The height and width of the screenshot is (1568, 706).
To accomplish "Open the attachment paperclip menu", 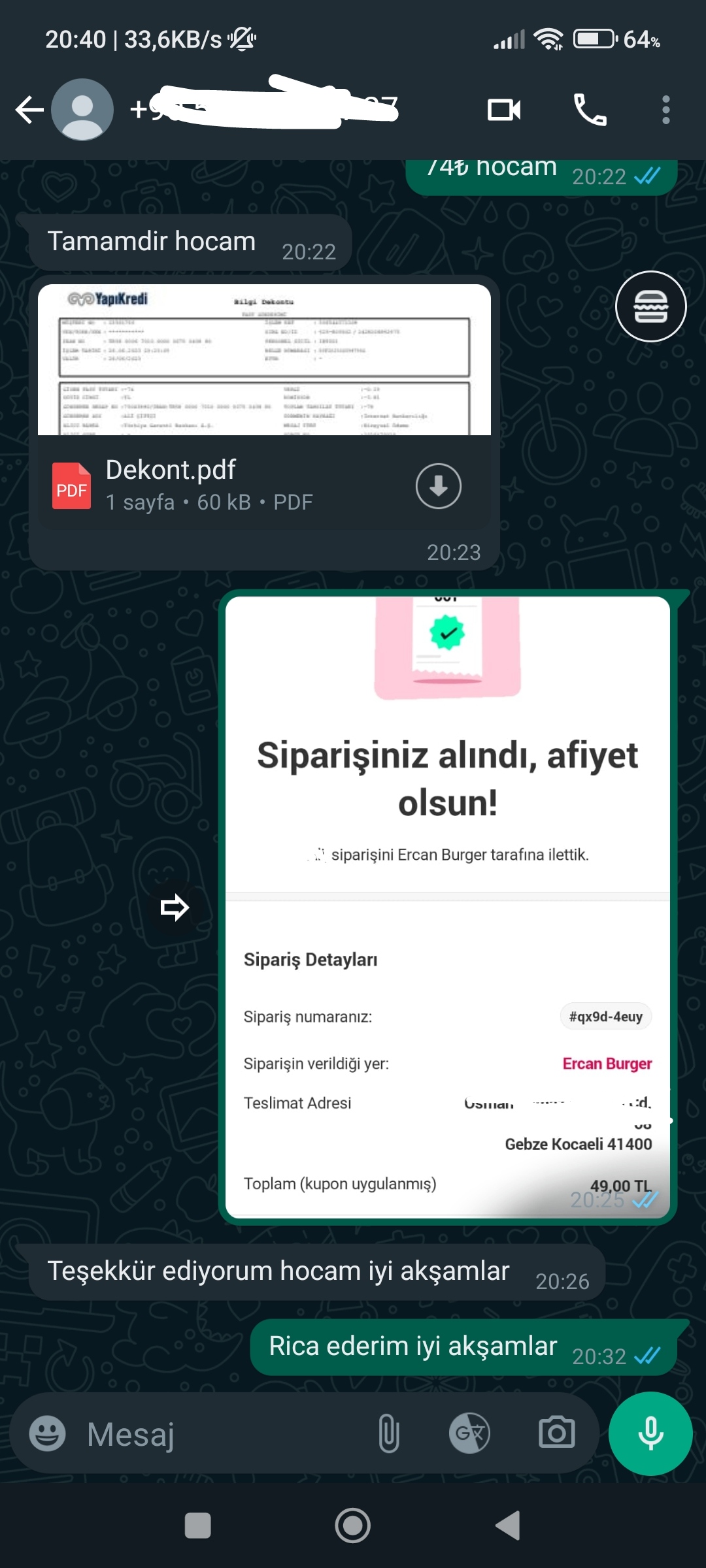I will coord(388,1434).
